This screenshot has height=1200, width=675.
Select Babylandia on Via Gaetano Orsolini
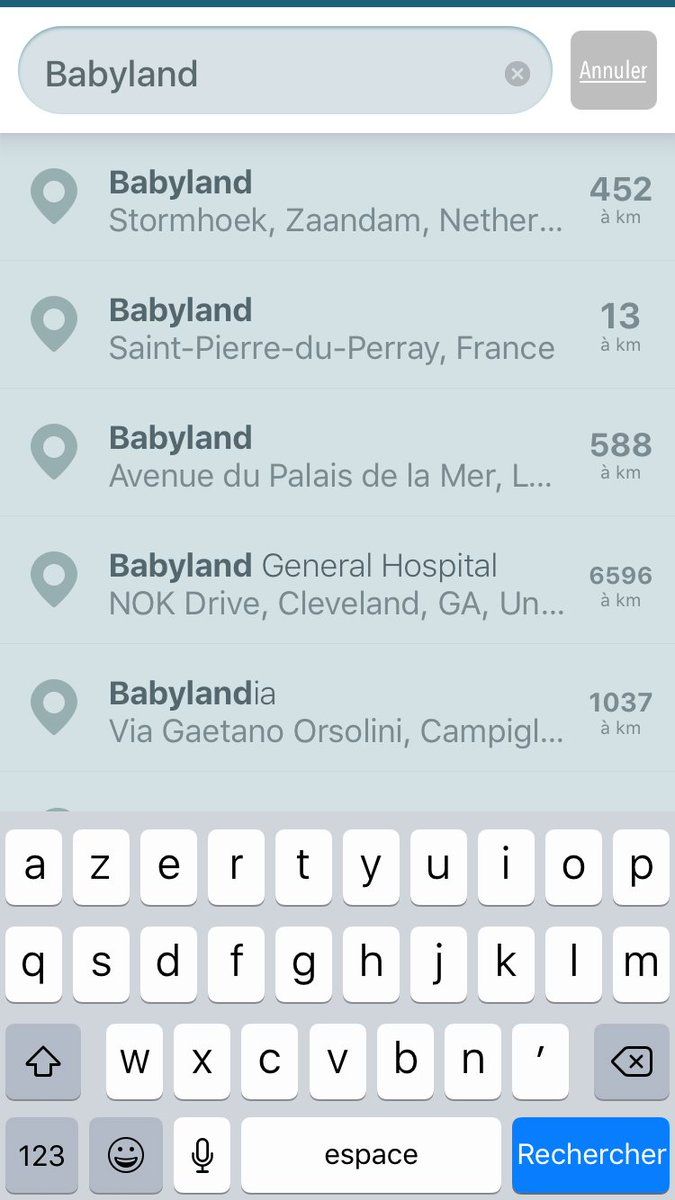click(x=337, y=708)
